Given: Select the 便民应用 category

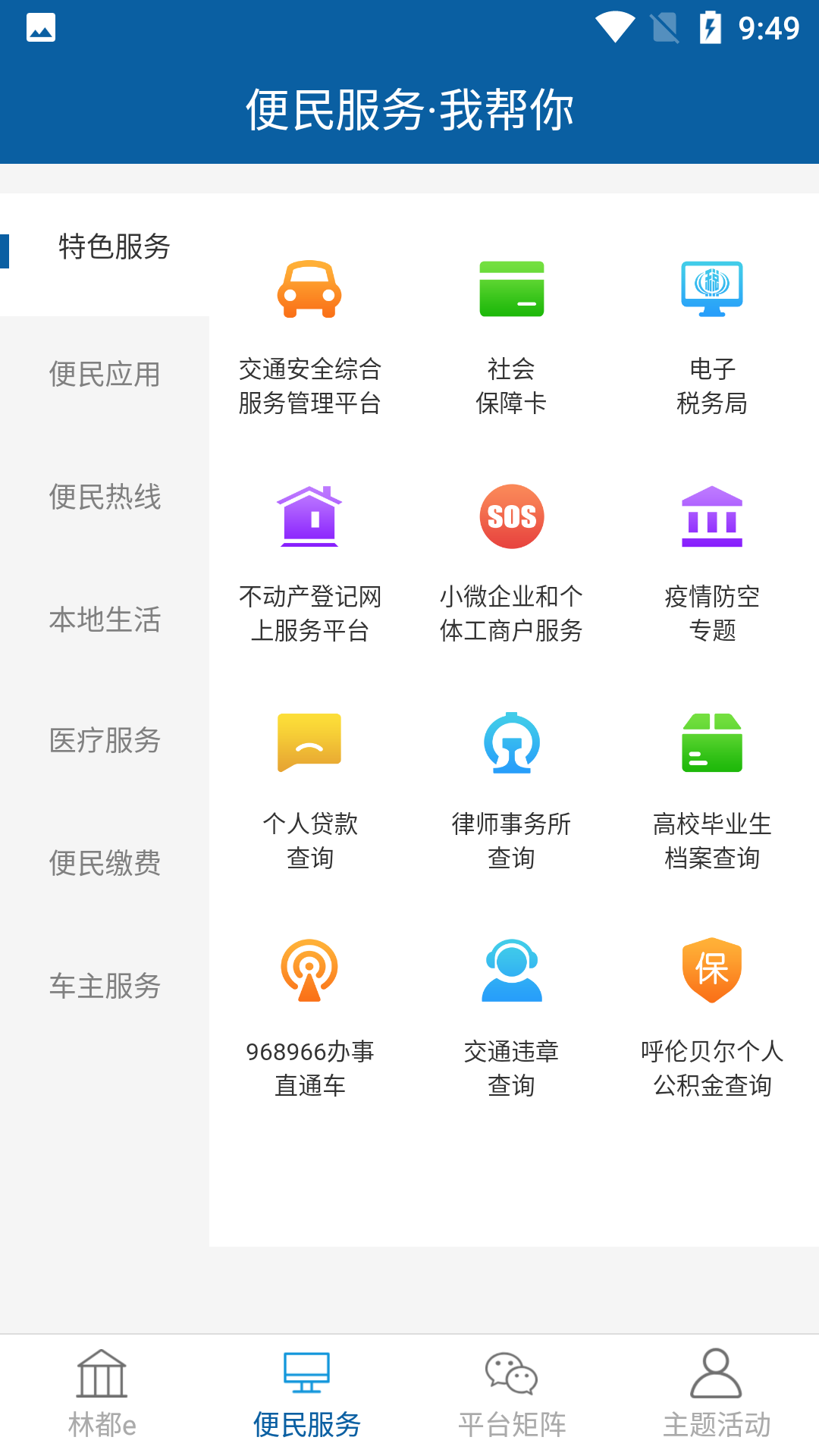Looking at the screenshot, I should (105, 375).
